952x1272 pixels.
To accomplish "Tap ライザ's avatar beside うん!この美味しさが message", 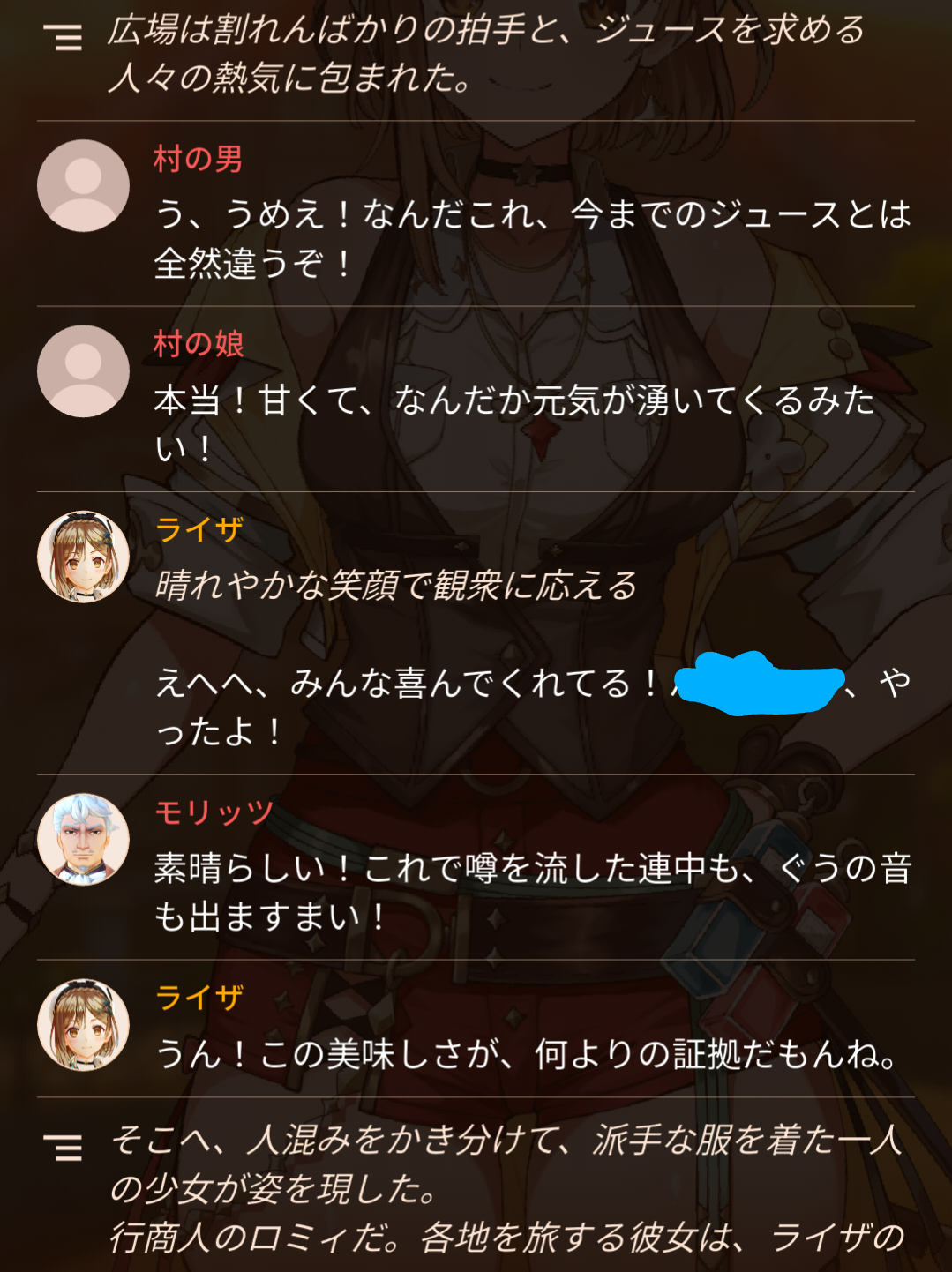I will pos(83,1024).
